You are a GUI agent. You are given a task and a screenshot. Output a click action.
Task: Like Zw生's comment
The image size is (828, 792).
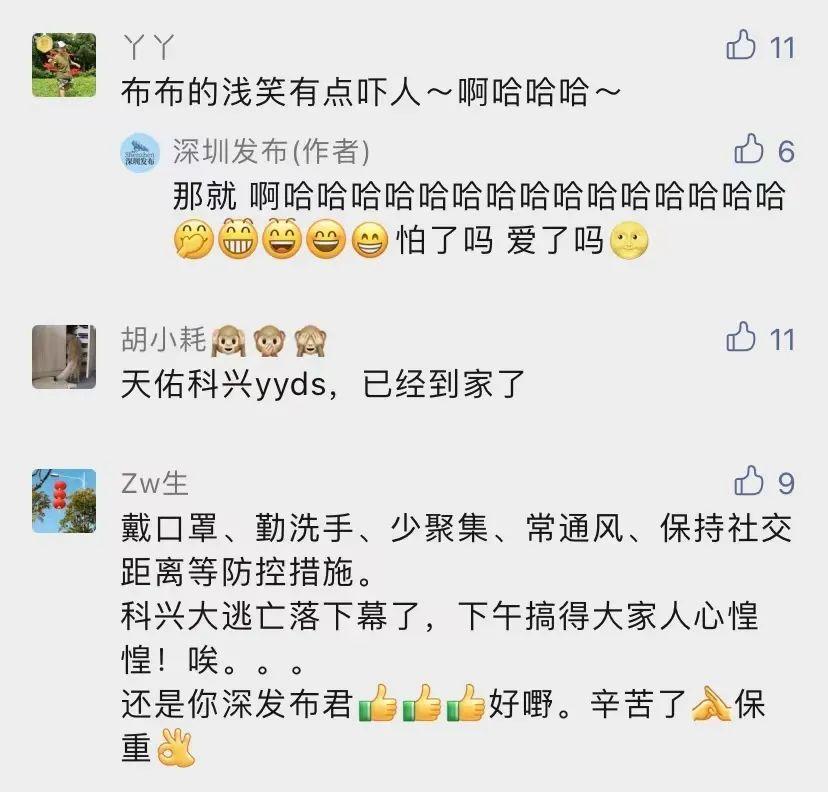tap(749, 483)
